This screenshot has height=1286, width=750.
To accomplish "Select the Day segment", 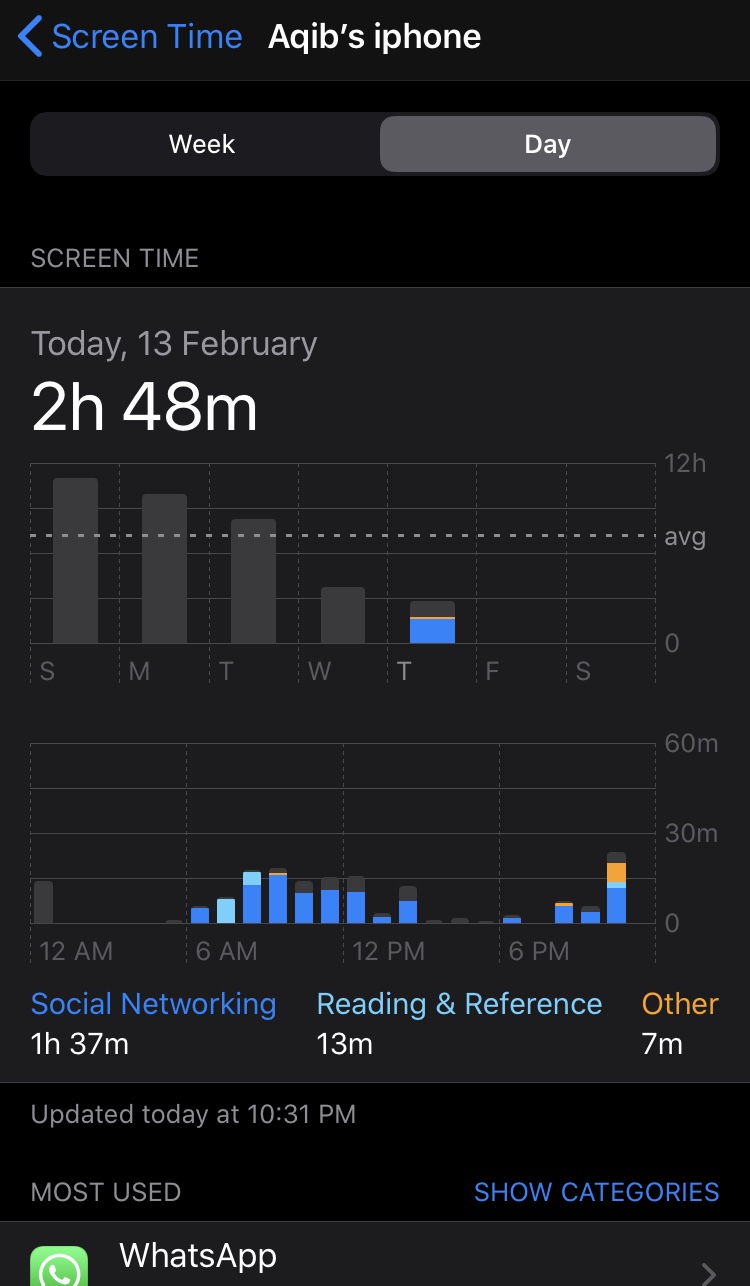I will pos(548,144).
